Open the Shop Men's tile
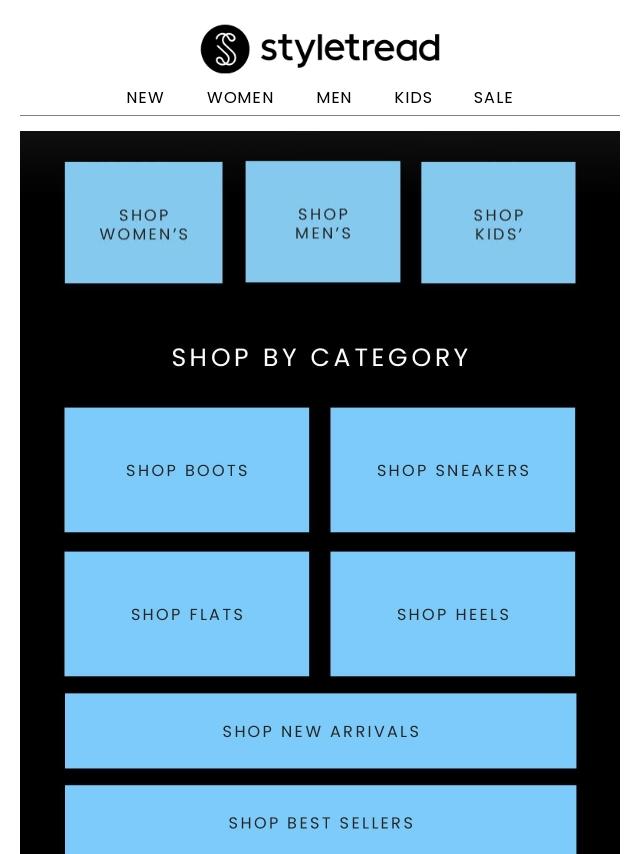Viewport: 640px width, 854px height. pyautogui.click(x=323, y=222)
